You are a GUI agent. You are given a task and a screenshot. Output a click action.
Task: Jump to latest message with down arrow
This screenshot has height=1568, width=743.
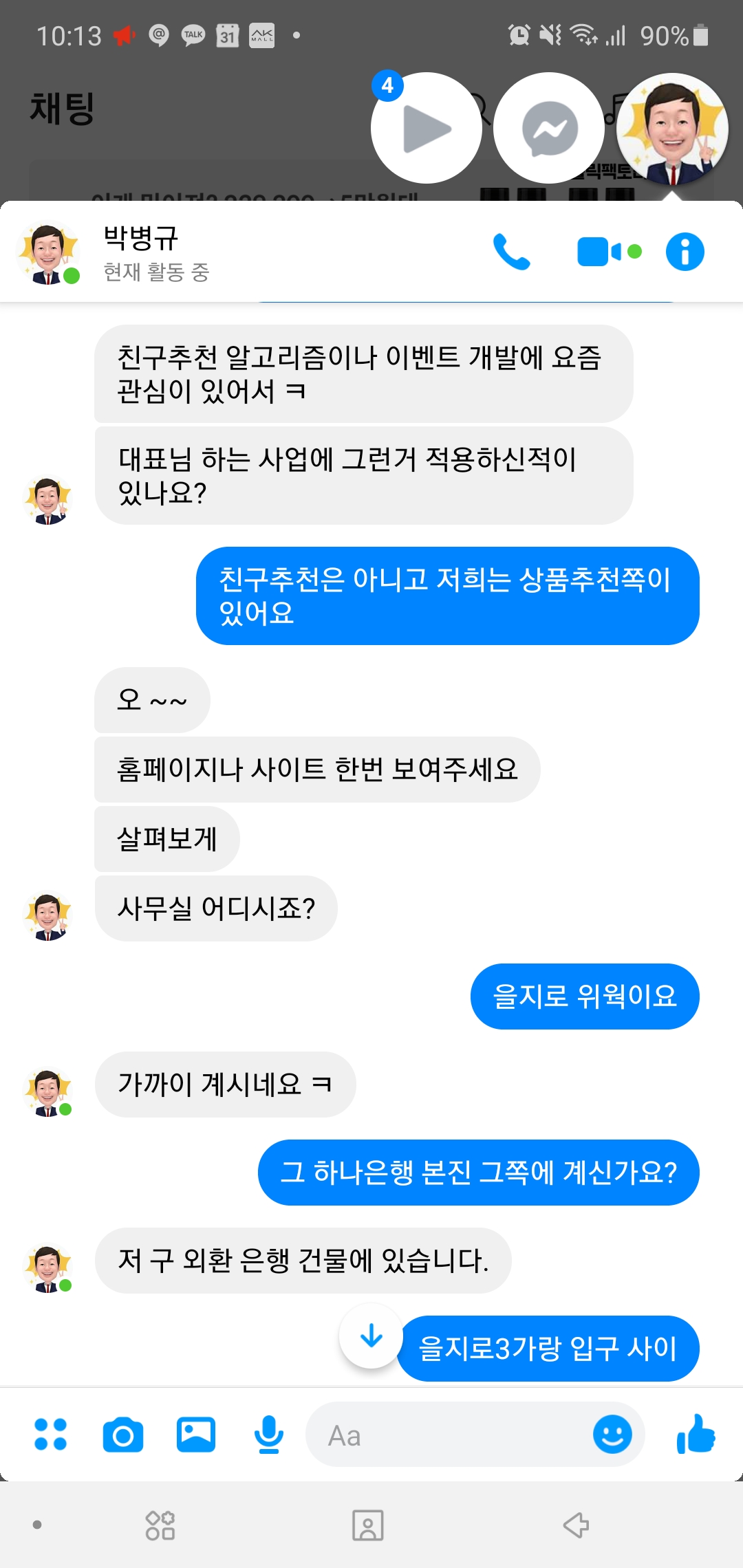point(371,1336)
